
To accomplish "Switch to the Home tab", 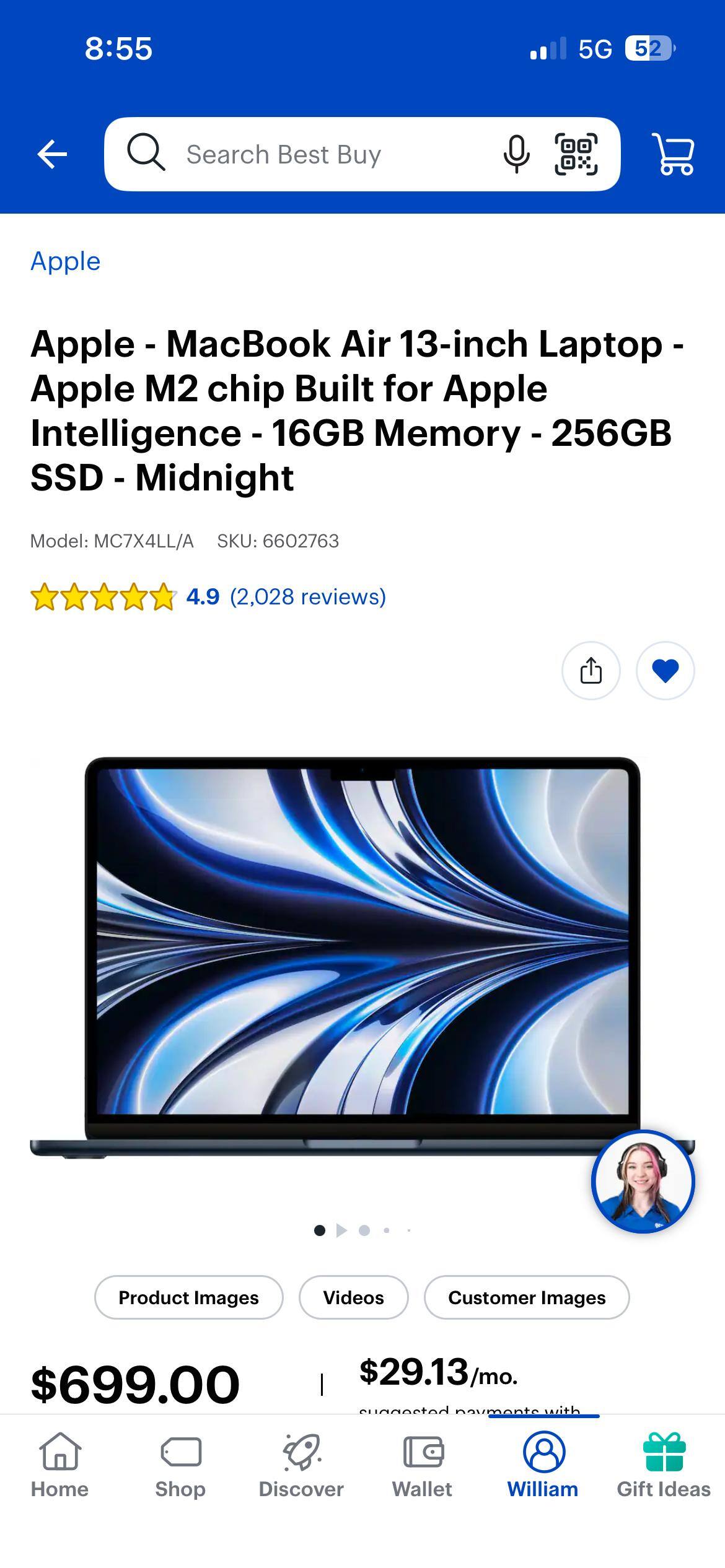I will pyautogui.click(x=60, y=1465).
